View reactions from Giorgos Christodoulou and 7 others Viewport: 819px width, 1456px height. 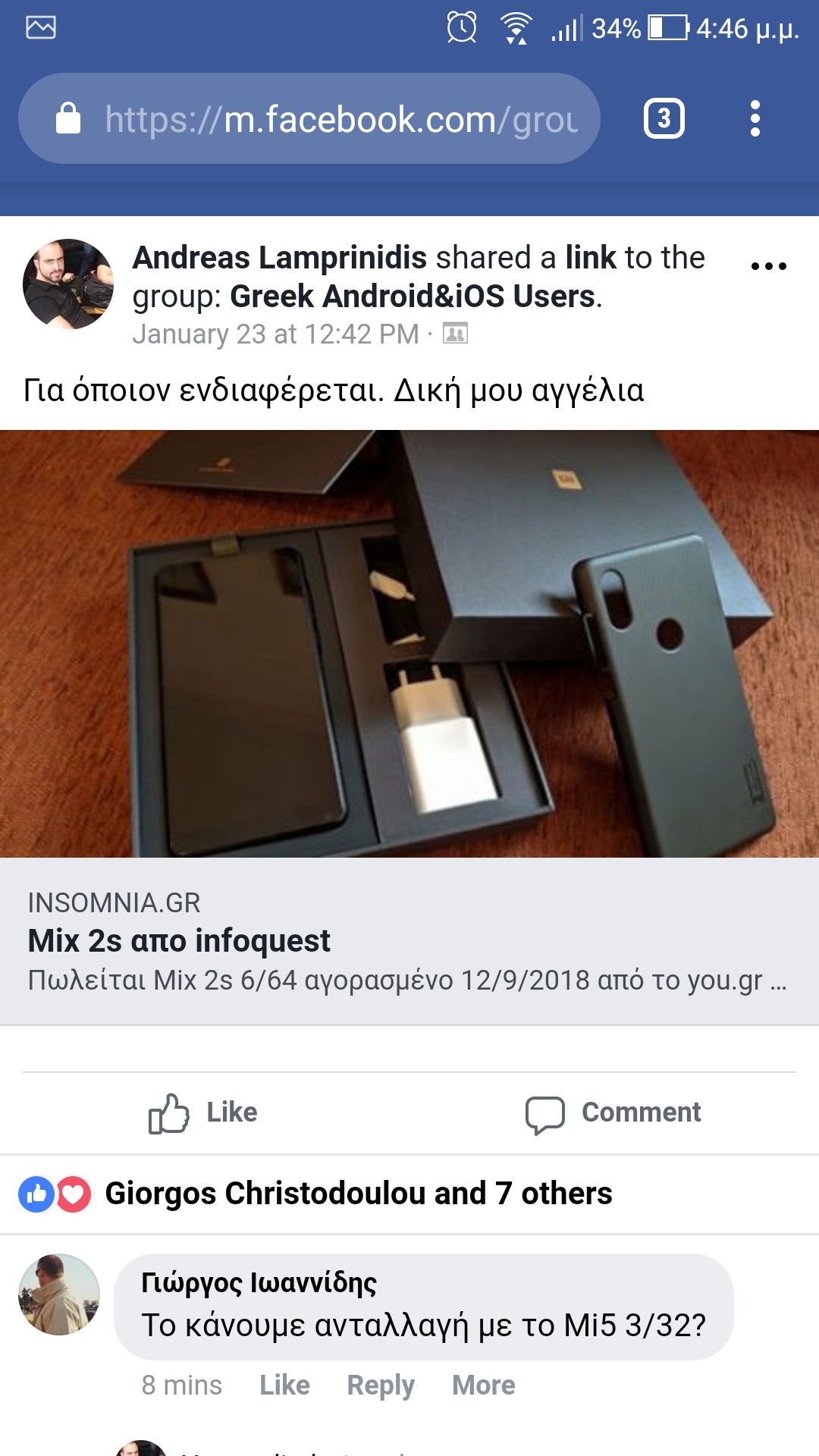[x=356, y=1194]
